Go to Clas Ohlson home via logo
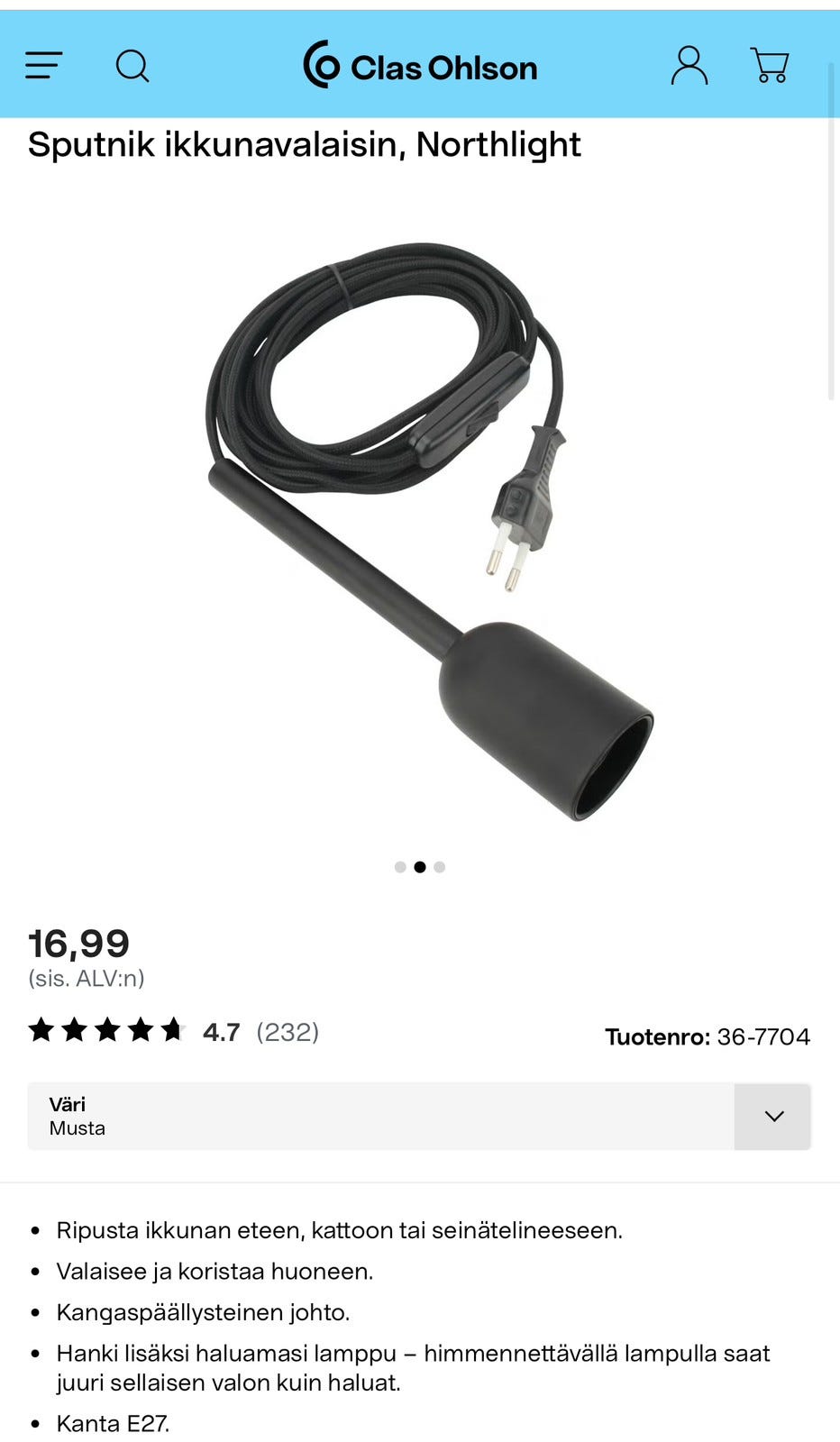Screen dimensions: 840x1442 coord(420,66)
